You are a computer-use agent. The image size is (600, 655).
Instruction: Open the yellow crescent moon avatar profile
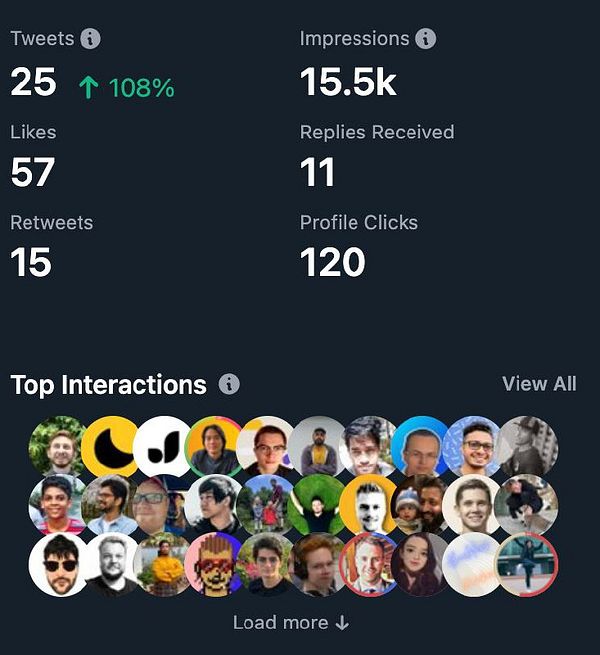point(110,446)
